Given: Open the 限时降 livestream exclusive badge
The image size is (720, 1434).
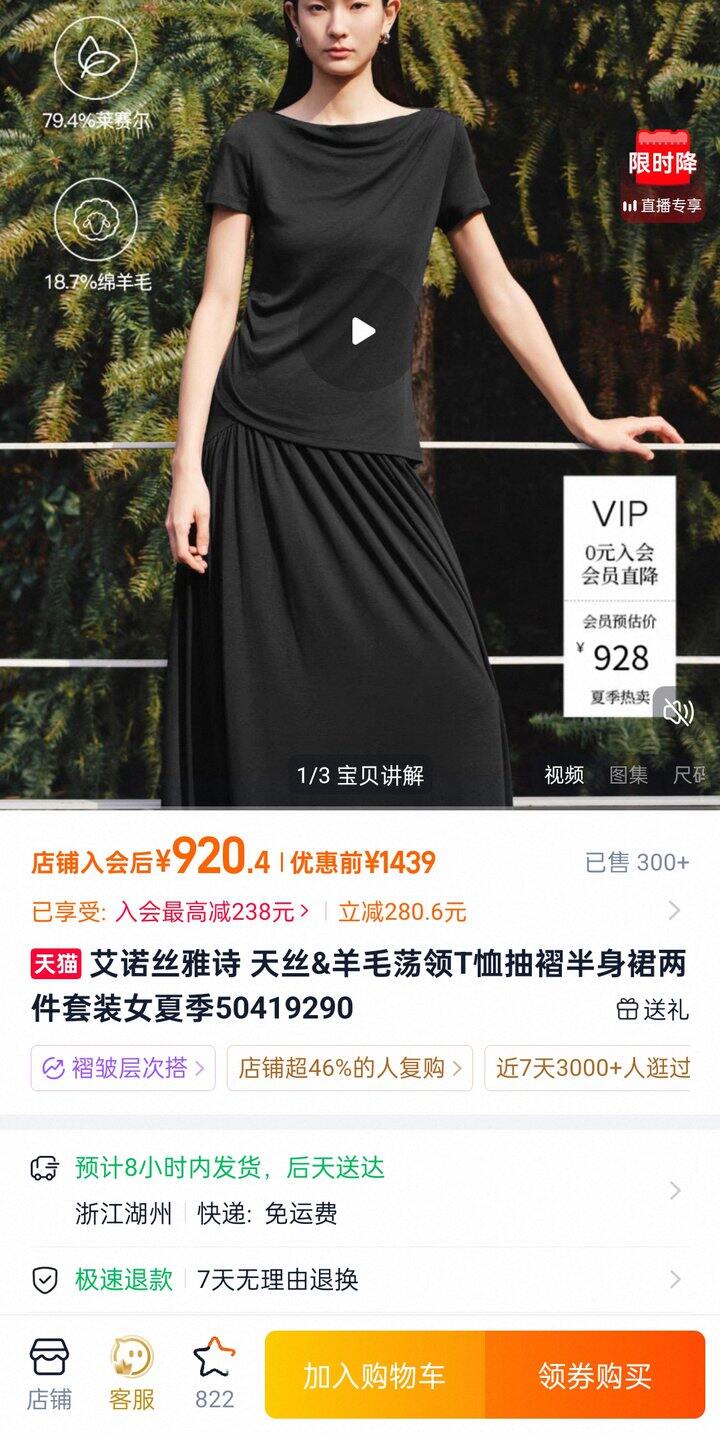Looking at the screenshot, I should (x=662, y=176).
